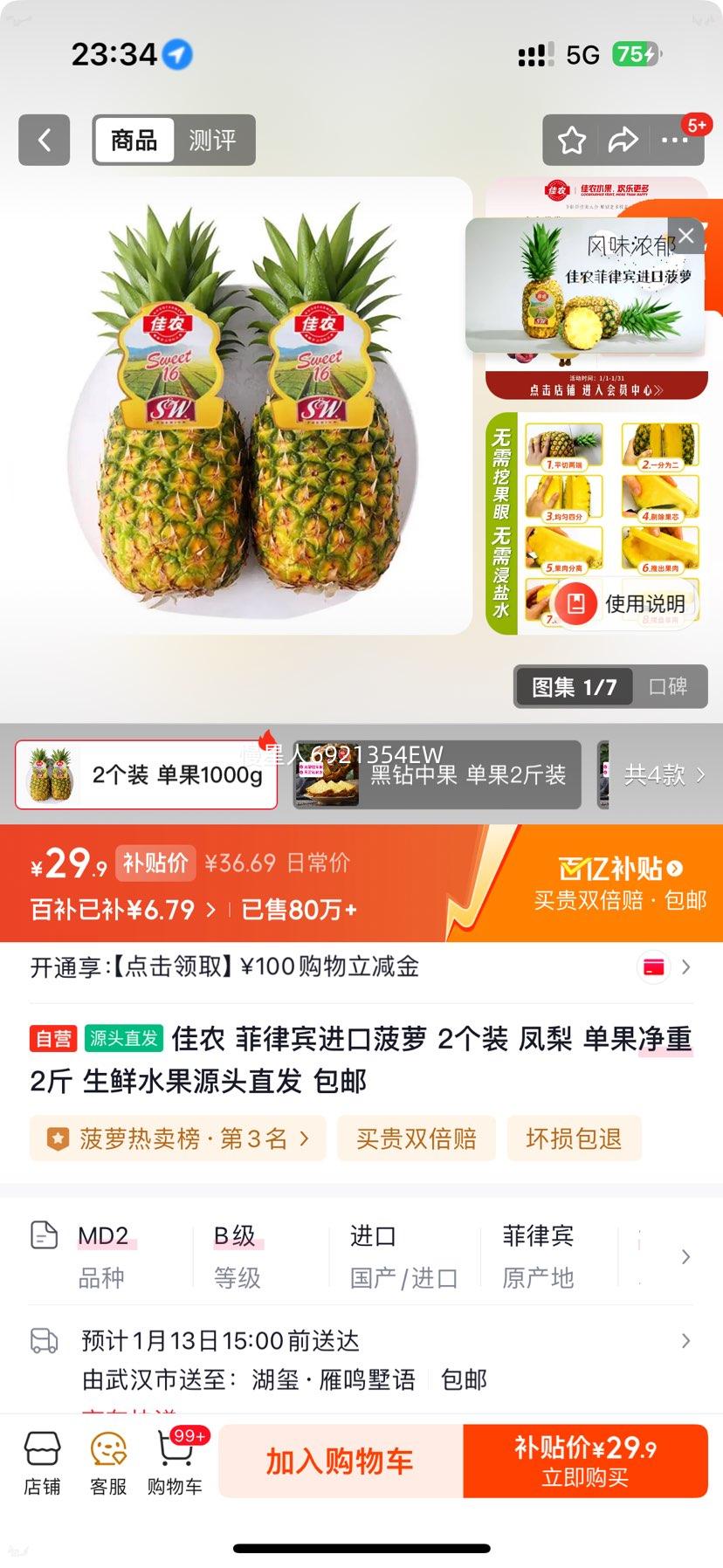Open the 购物车 cart icon with 99+ badge
The width and height of the screenshot is (723, 1568).
175,1458
